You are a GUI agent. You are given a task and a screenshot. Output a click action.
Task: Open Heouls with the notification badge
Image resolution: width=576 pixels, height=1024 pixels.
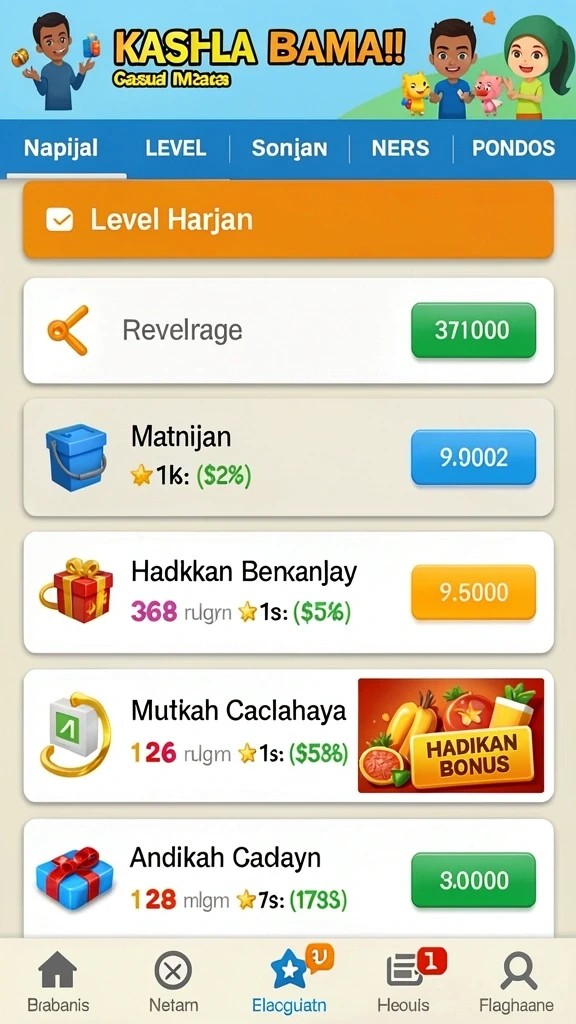pos(404,981)
